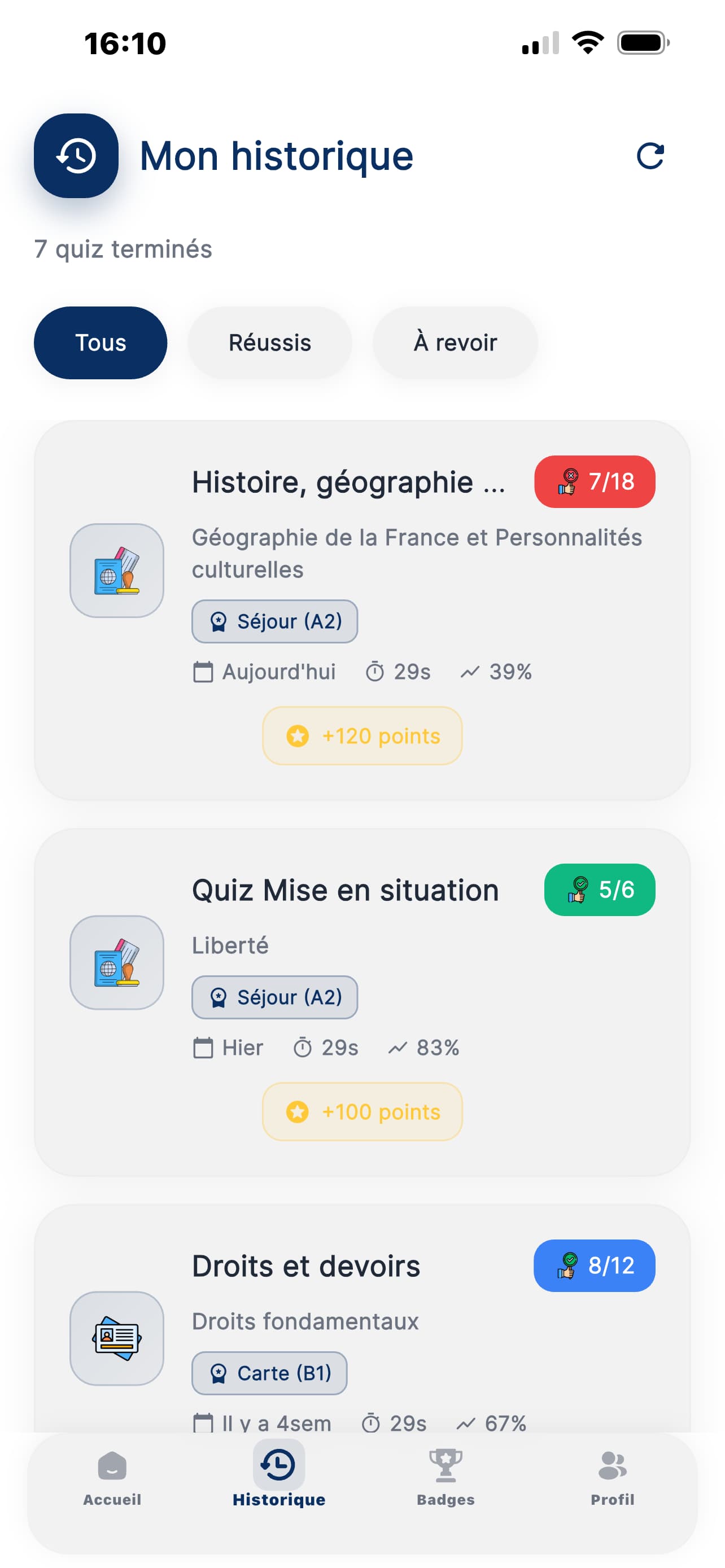Click the ID card icon on Droits et devoirs
Image resolution: width=725 pixels, height=1568 pixels.
116,1339
